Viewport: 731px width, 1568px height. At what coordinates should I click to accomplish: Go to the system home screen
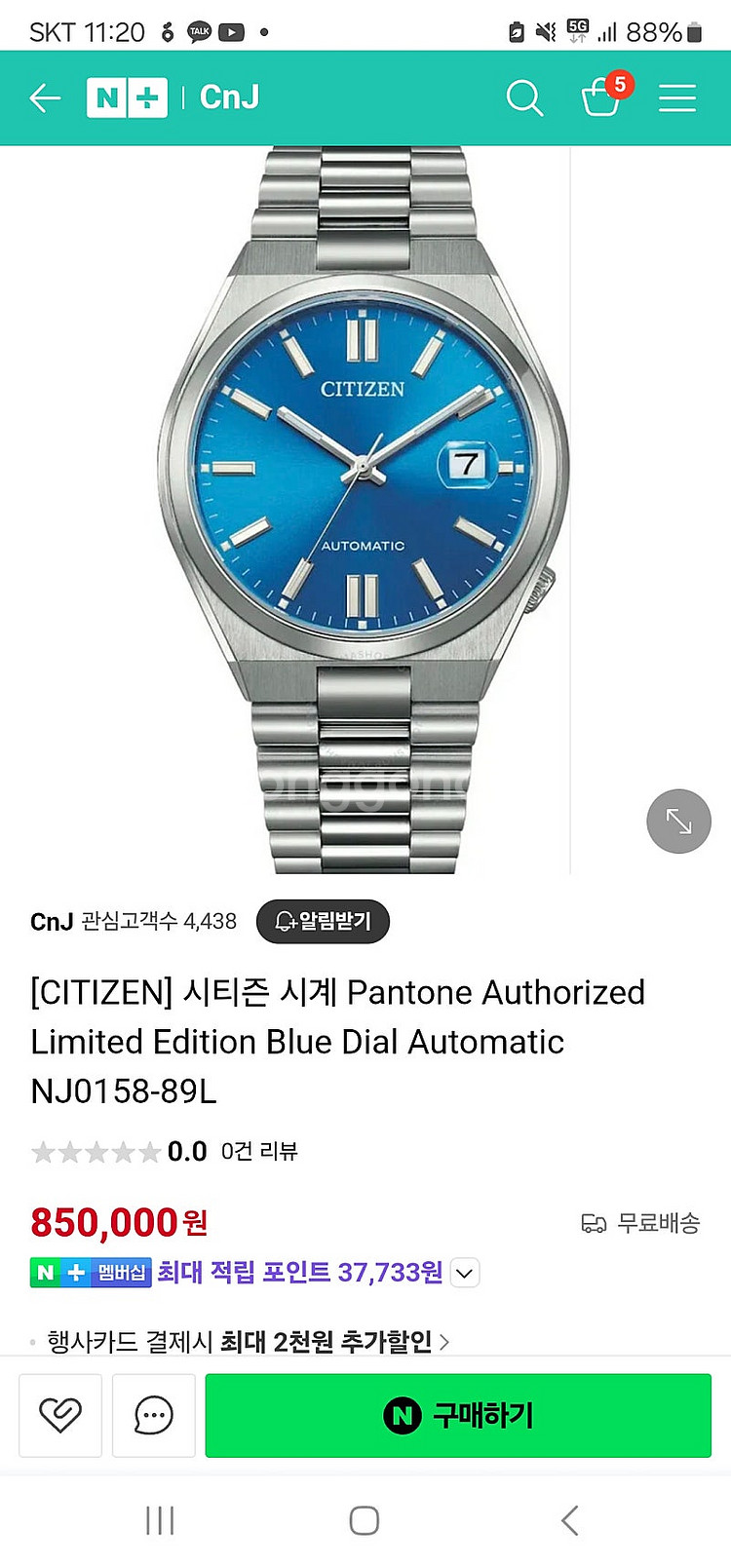coord(365,1520)
